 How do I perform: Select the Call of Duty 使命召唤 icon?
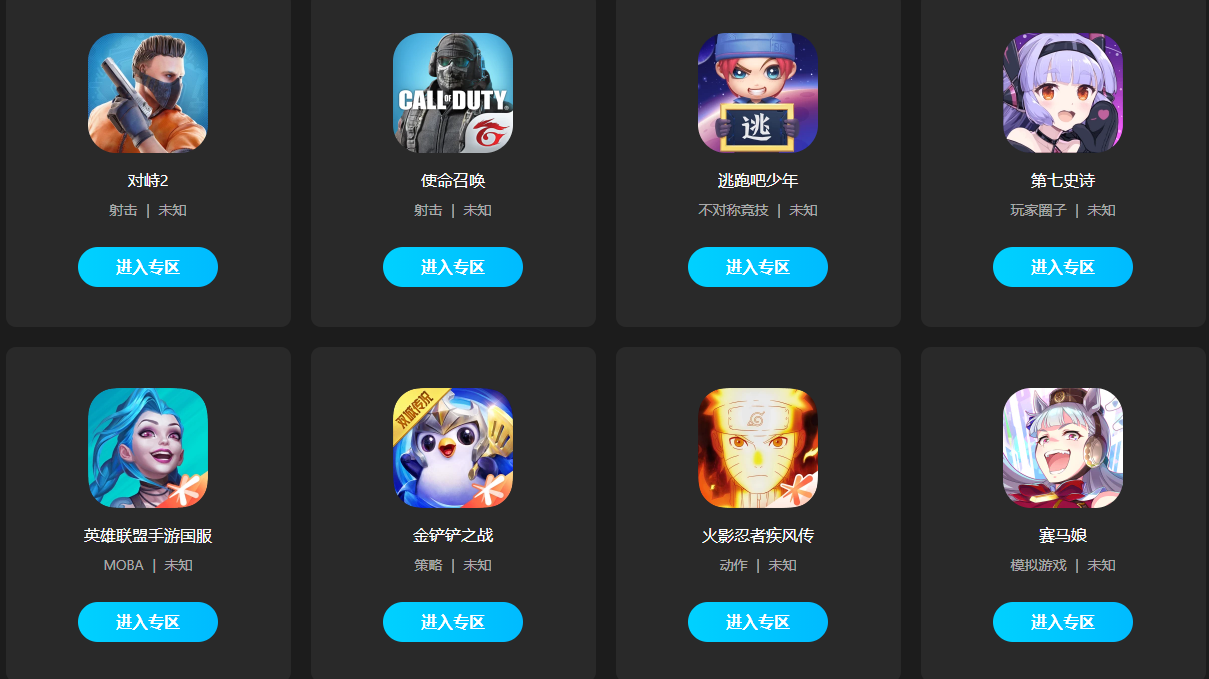click(x=453, y=93)
